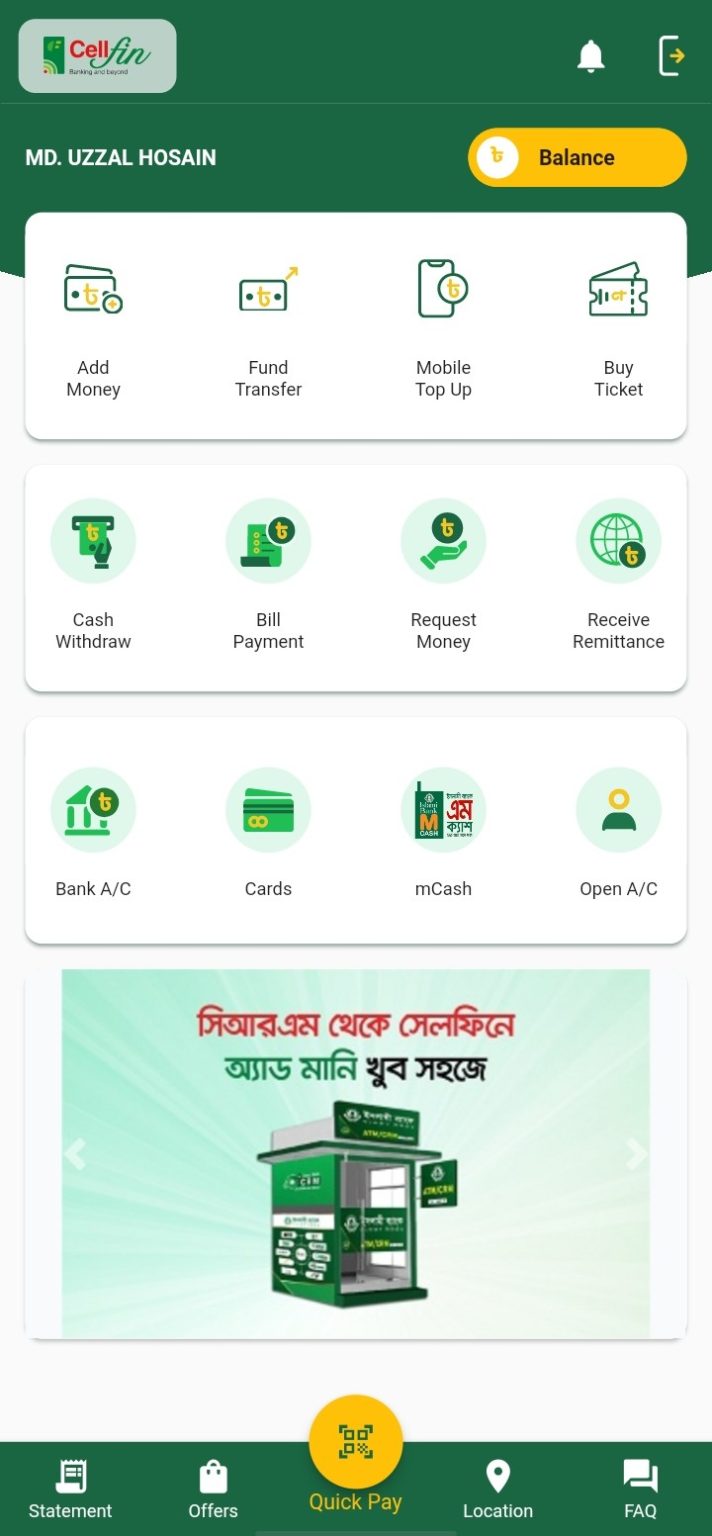The image size is (712, 1536).
Task: Show next banner slide arrow
Action: pyautogui.click(x=636, y=1154)
